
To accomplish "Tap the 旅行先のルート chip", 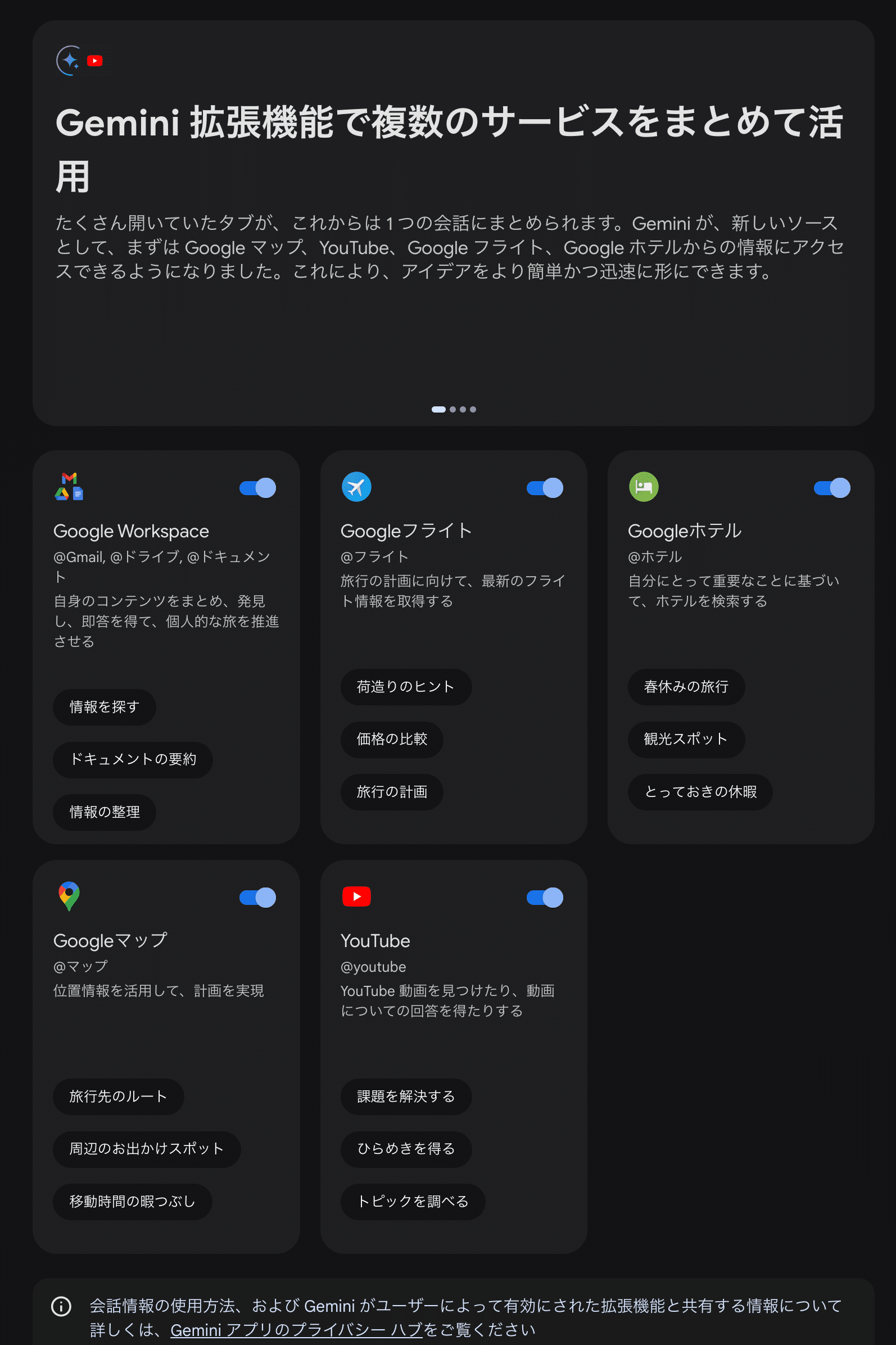I will (118, 1096).
